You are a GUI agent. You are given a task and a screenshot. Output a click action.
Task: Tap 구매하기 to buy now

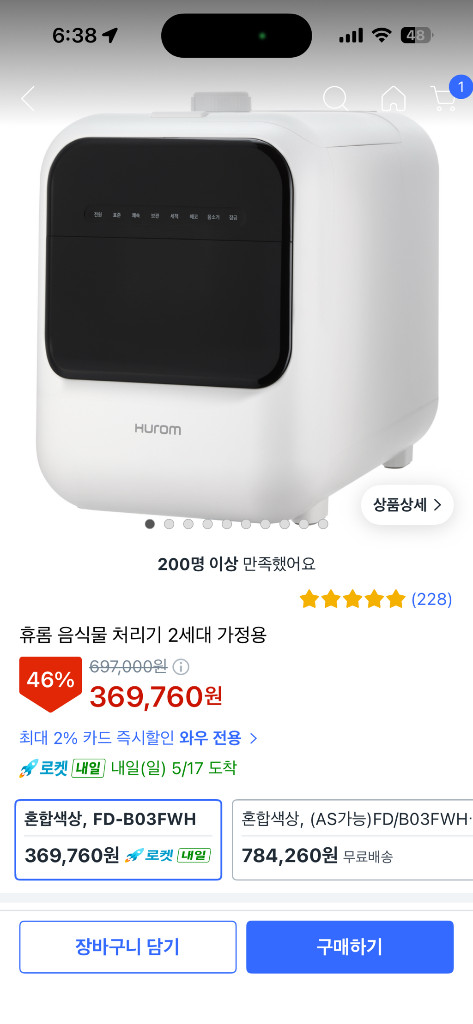(350, 947)
